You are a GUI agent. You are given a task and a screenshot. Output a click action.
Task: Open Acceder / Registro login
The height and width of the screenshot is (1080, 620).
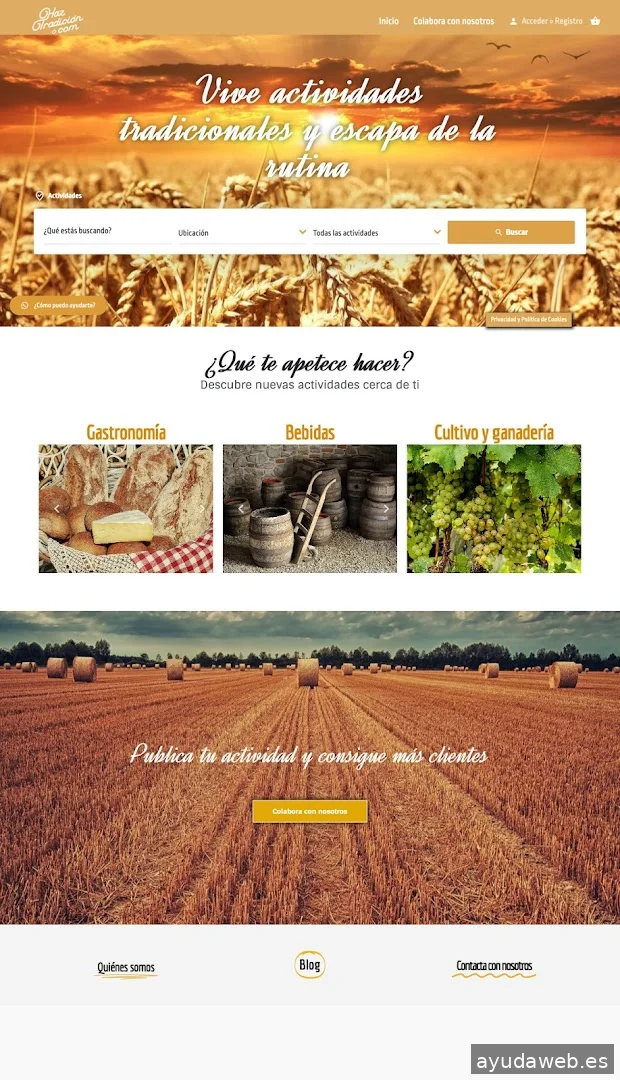[546, 21]
